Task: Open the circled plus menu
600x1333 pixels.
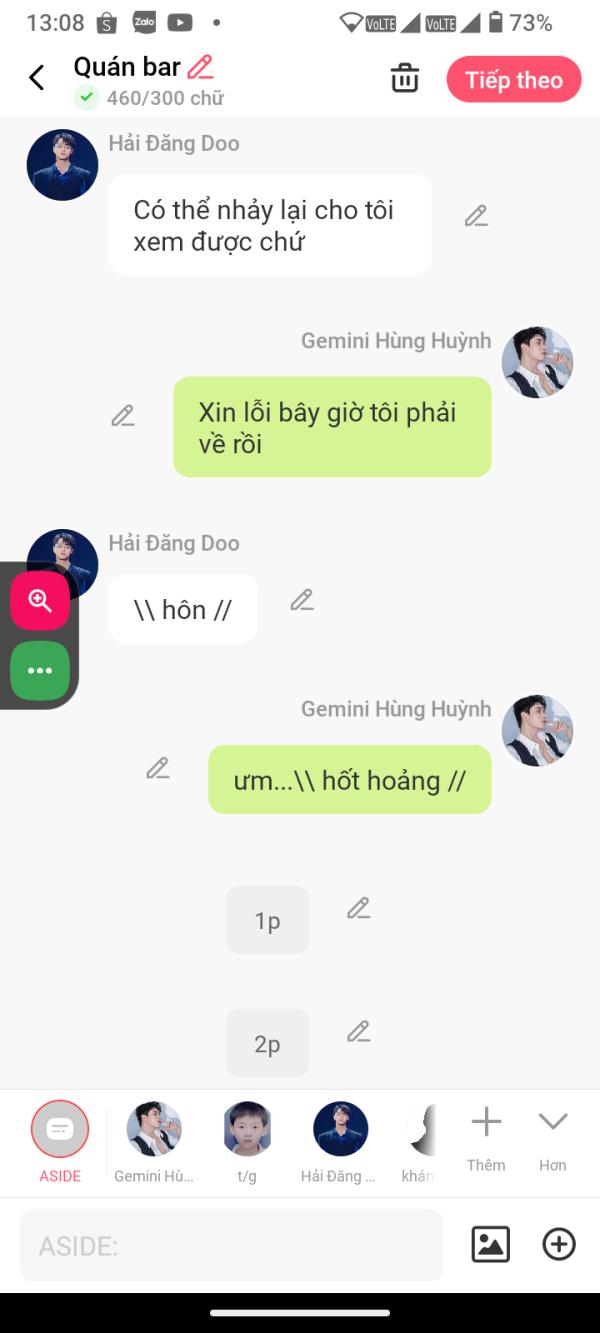Action: coord(559,1244)
